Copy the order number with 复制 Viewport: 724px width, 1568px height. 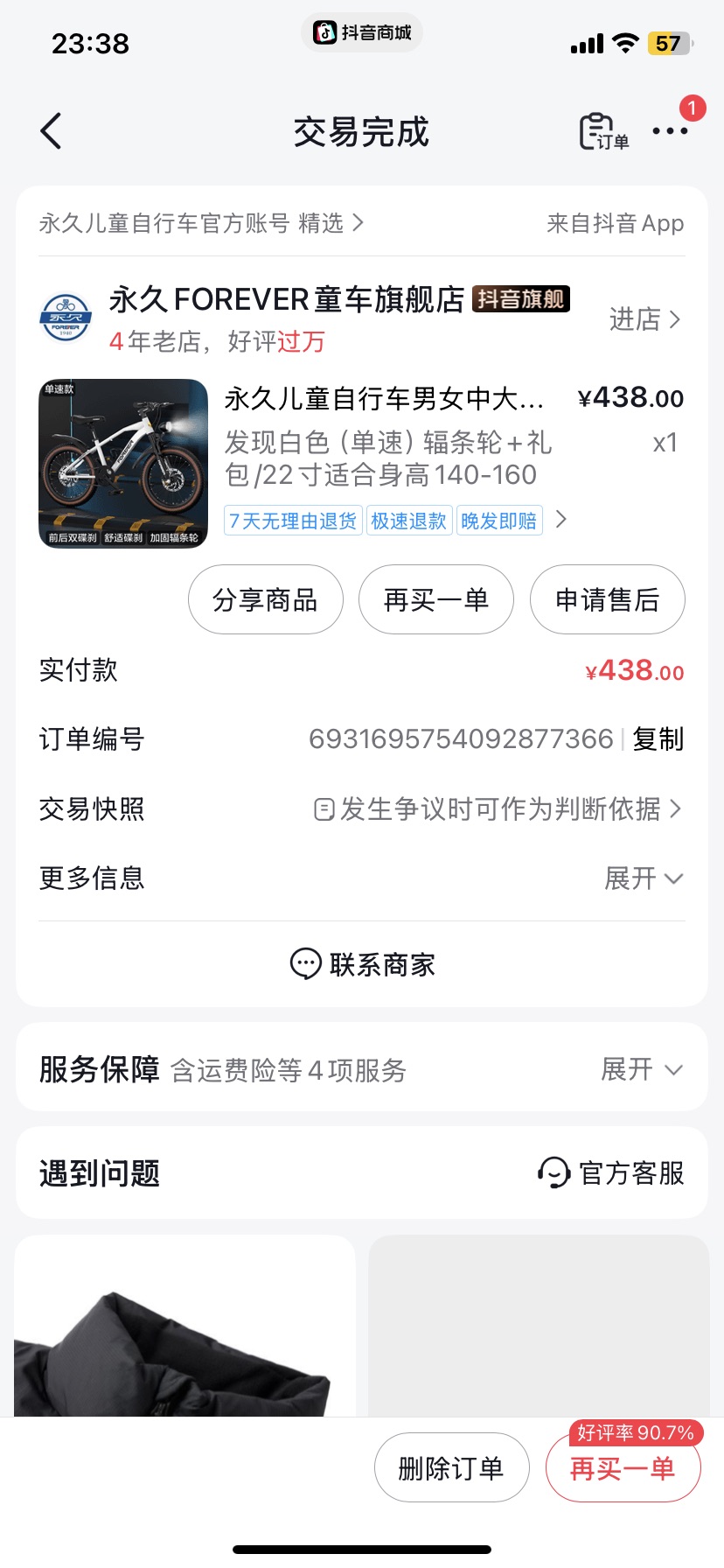click(x=658, y=739)
